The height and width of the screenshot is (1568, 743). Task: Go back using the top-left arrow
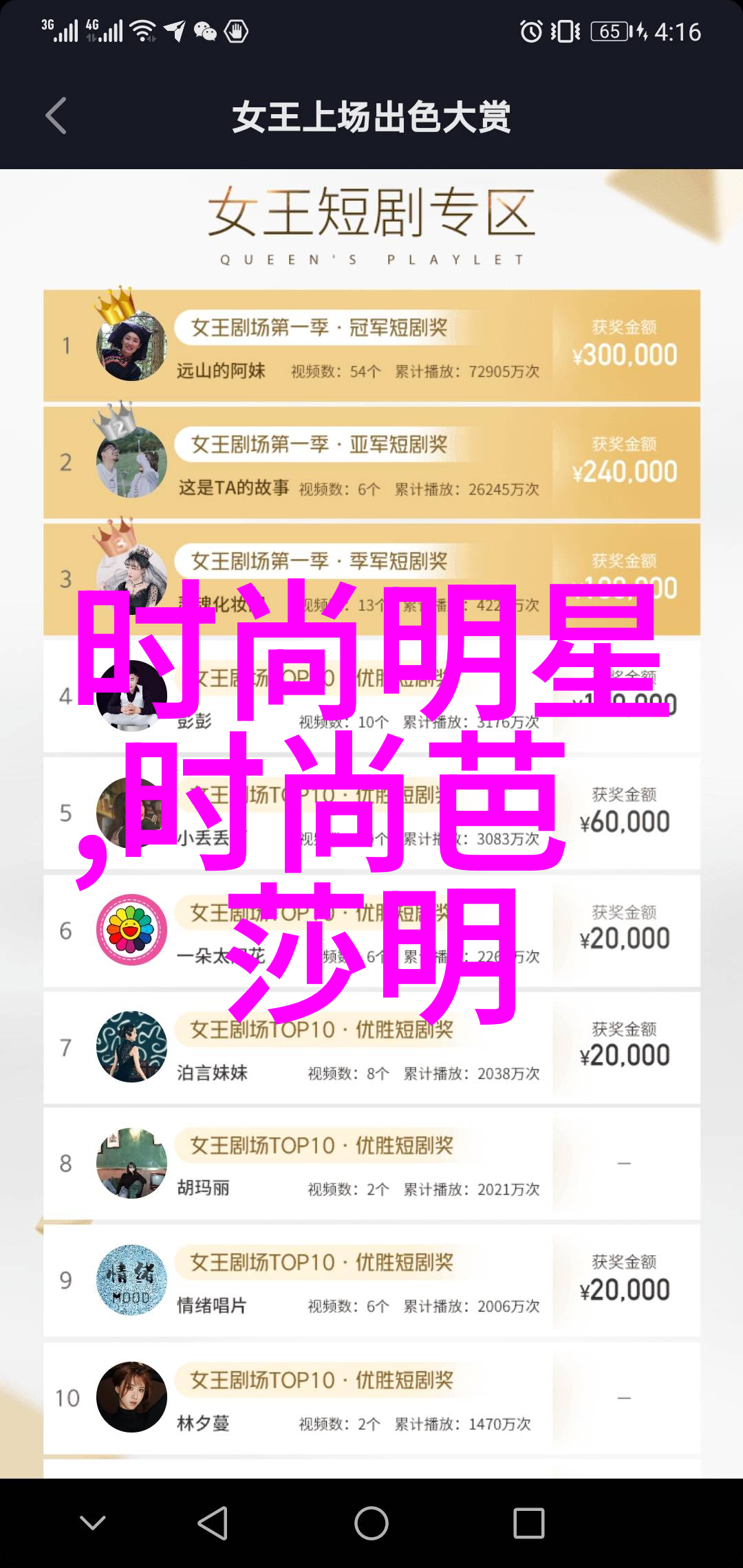56,116
